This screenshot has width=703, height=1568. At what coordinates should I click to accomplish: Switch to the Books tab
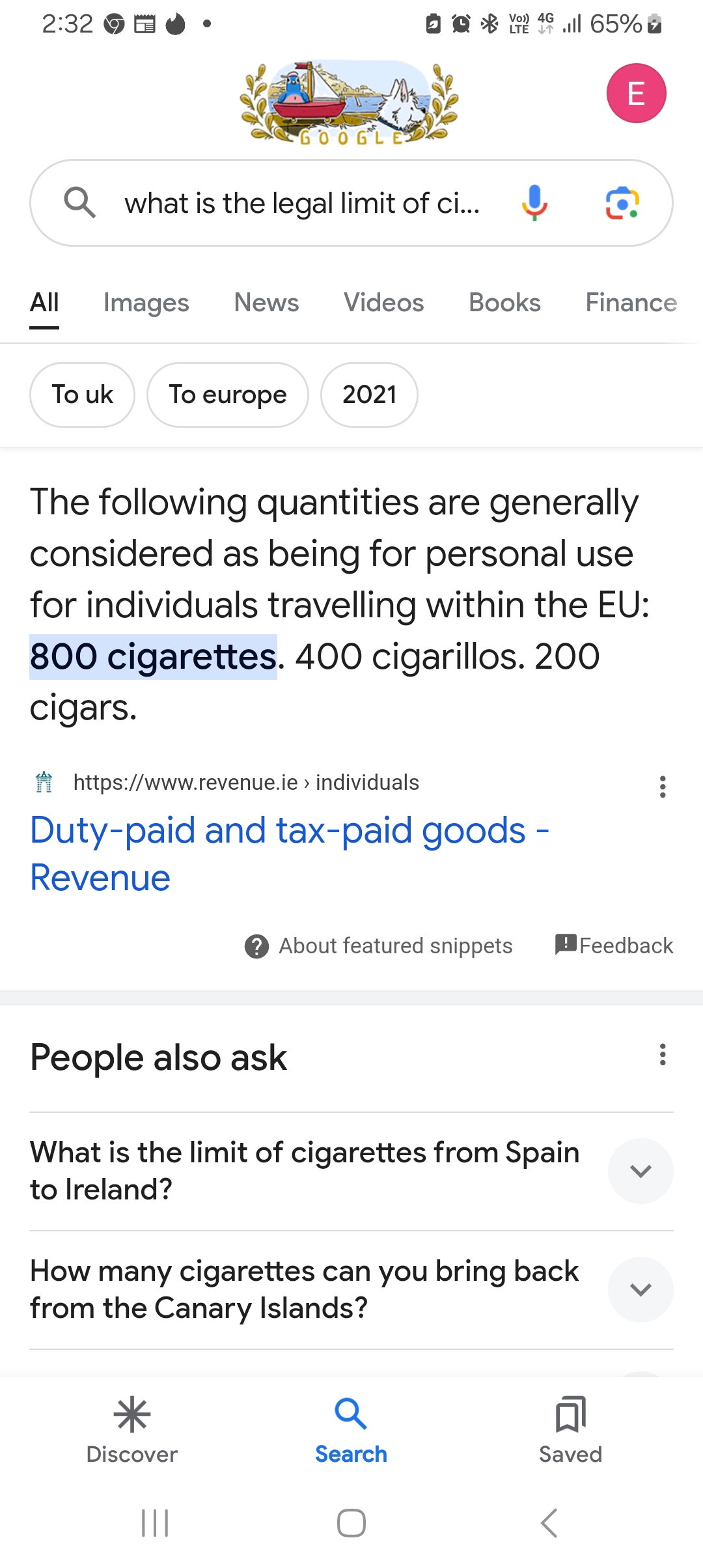504,303
